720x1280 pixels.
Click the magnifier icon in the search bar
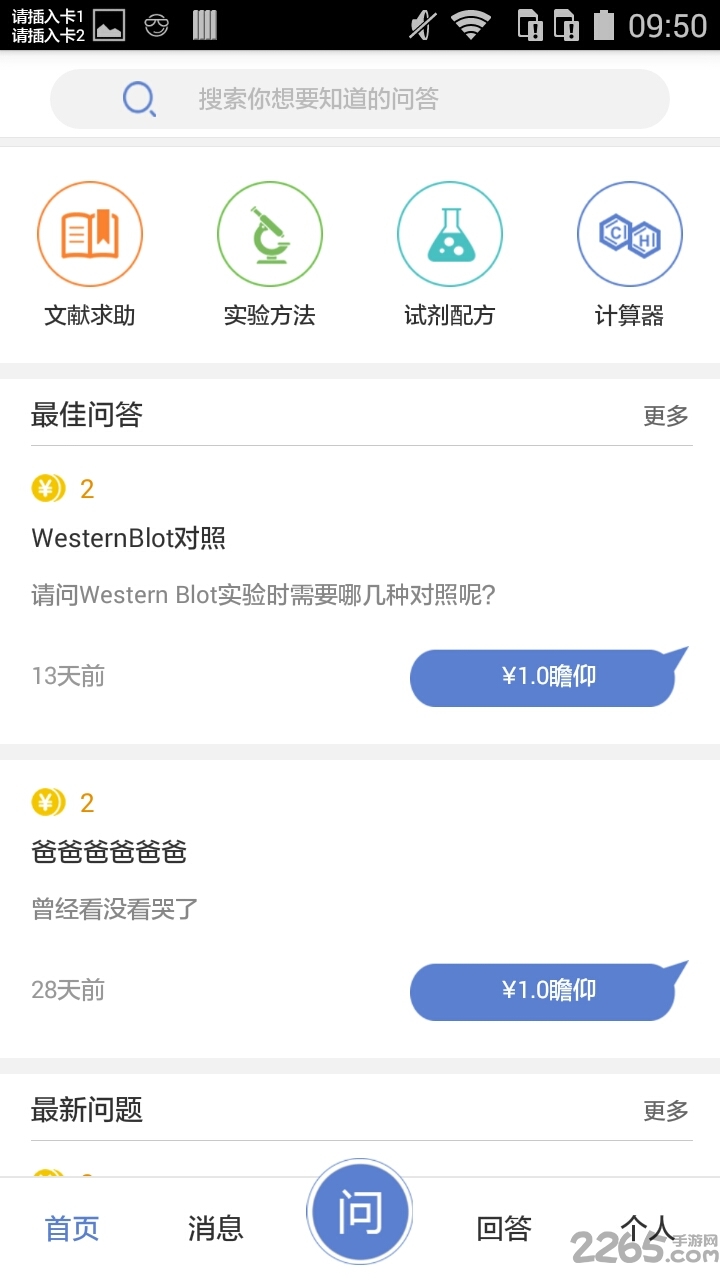coord(139,99)
